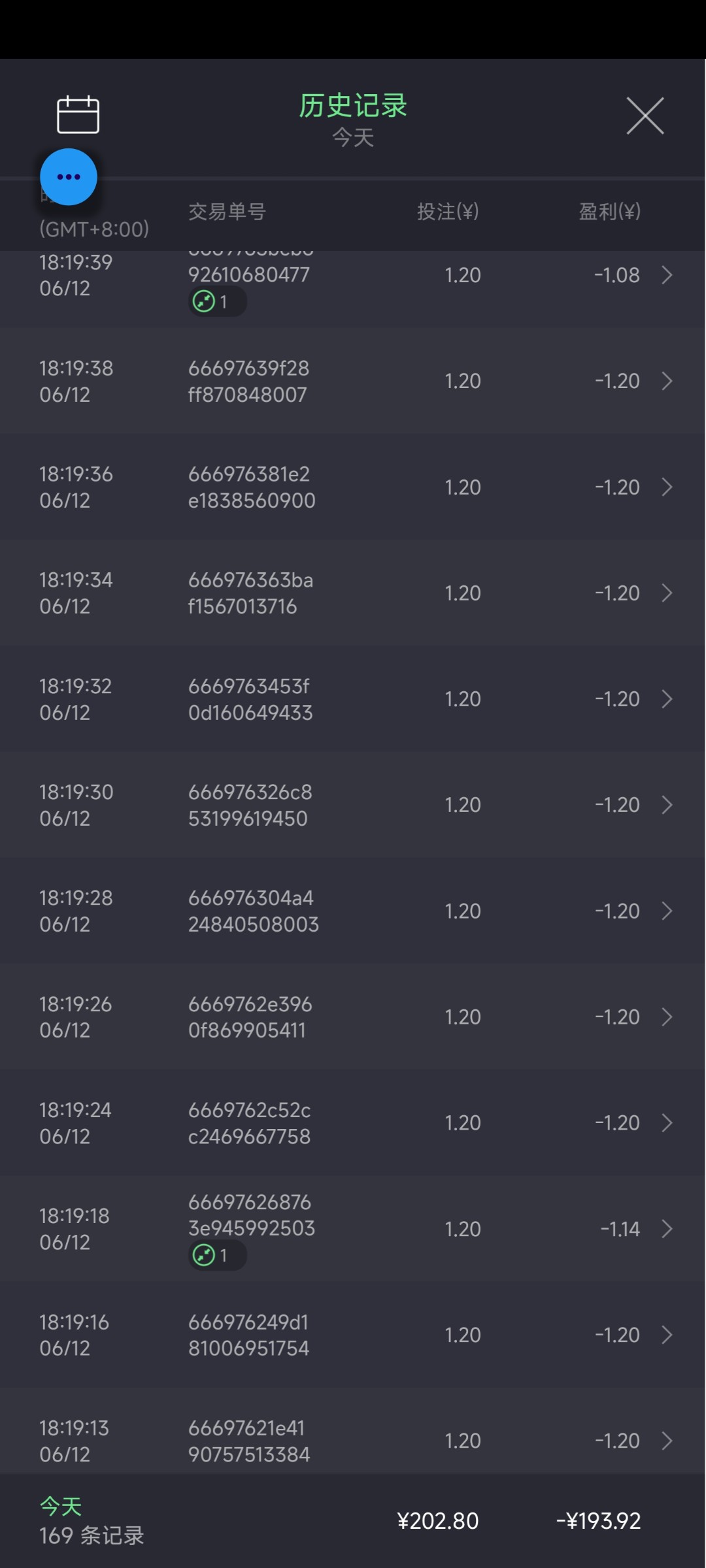Expand the 18:19:36 record chevron
This screenshot has height=1568, width=706.
(667, 487)
